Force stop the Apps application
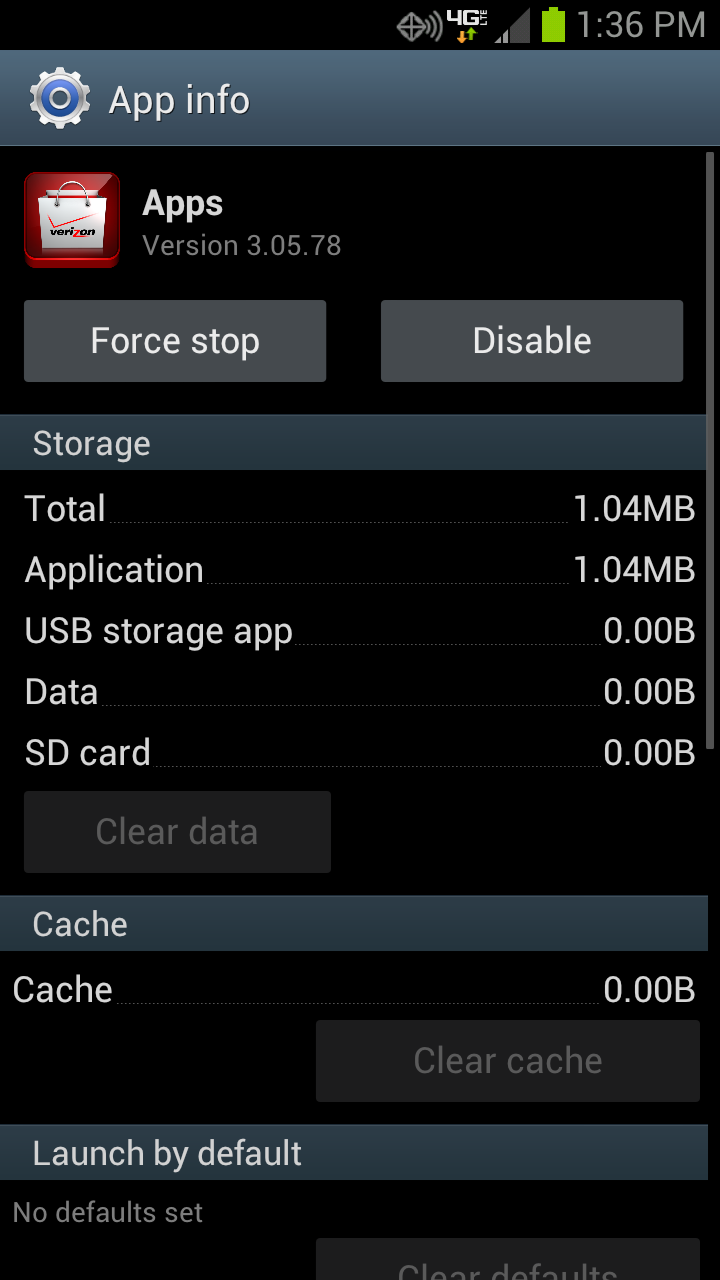The height and width of the screenshot is (1280, 720). pyautogui.click(x=175, y=341)
